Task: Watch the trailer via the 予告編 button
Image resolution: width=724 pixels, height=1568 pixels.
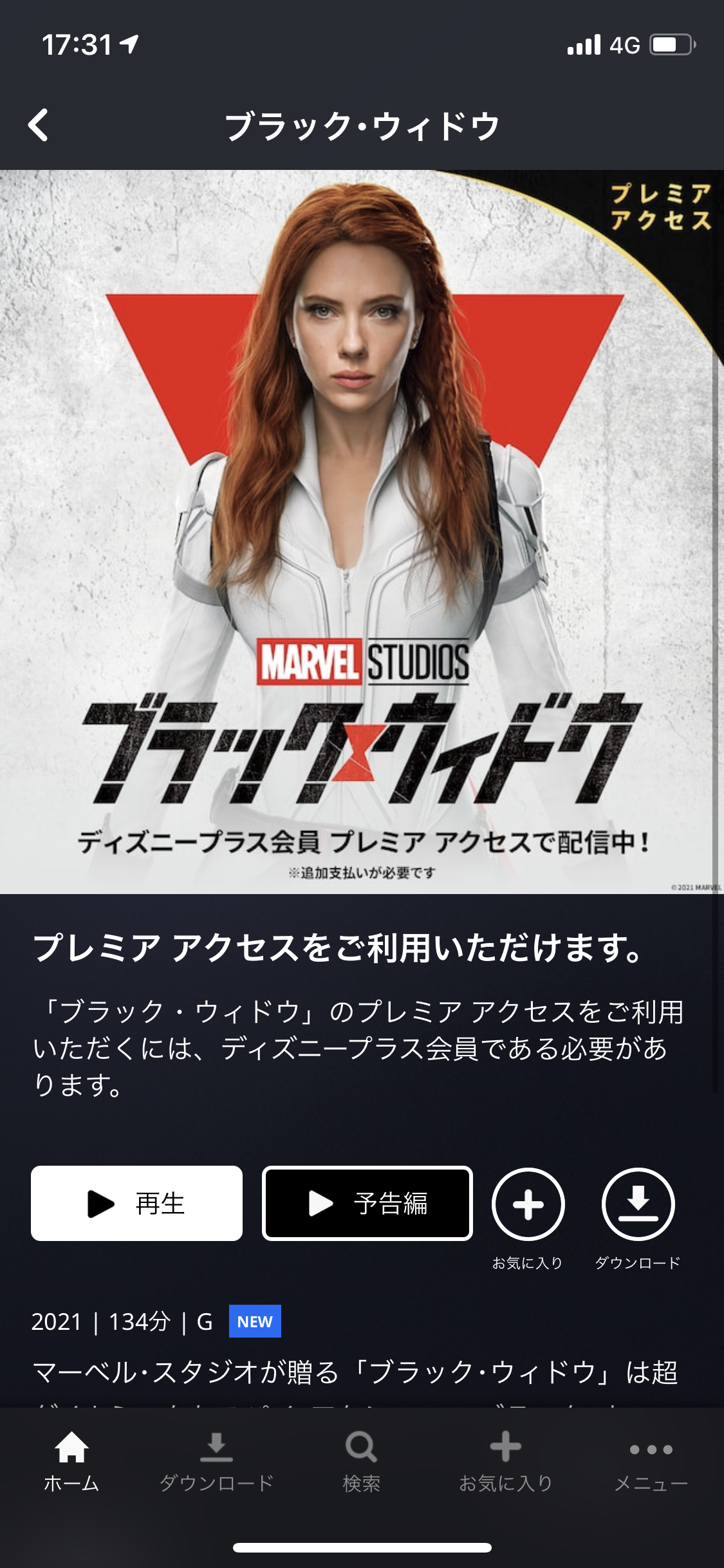Action: click(x=367, y=1203)
